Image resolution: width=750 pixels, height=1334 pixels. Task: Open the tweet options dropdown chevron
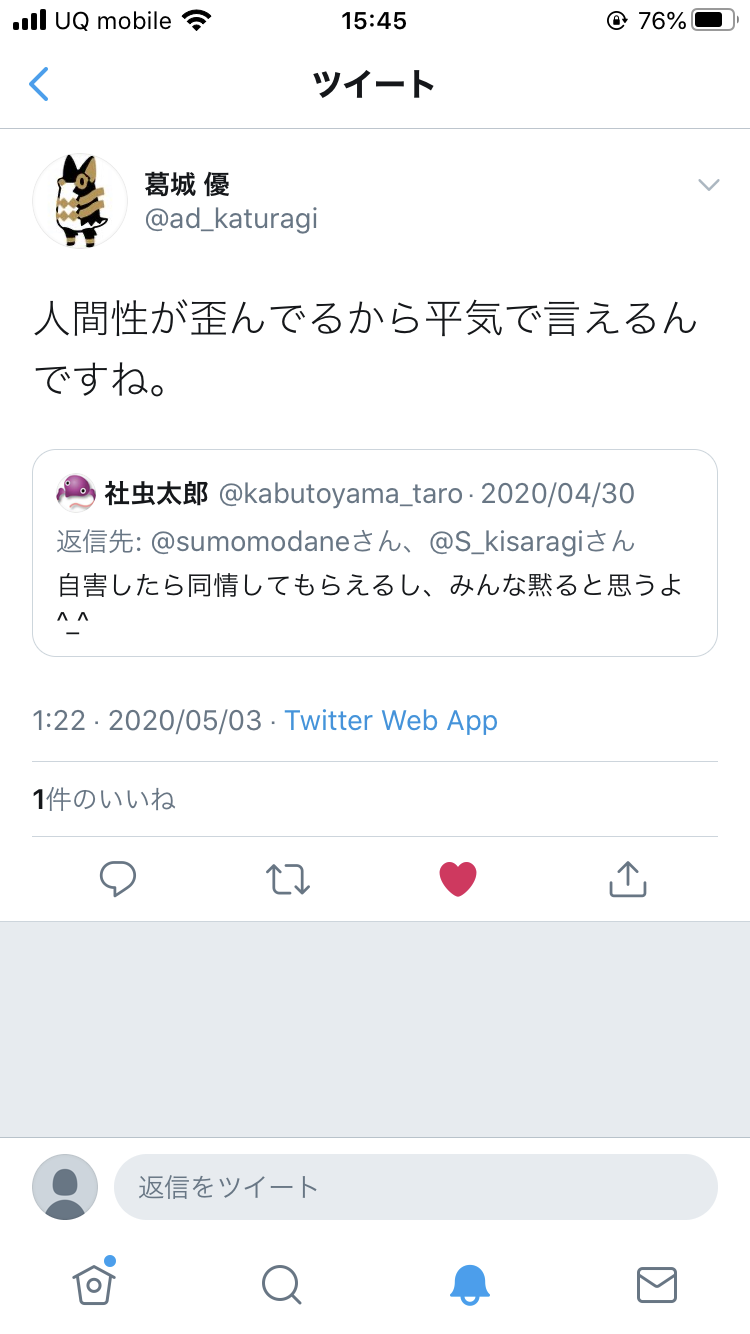[708, 185]
